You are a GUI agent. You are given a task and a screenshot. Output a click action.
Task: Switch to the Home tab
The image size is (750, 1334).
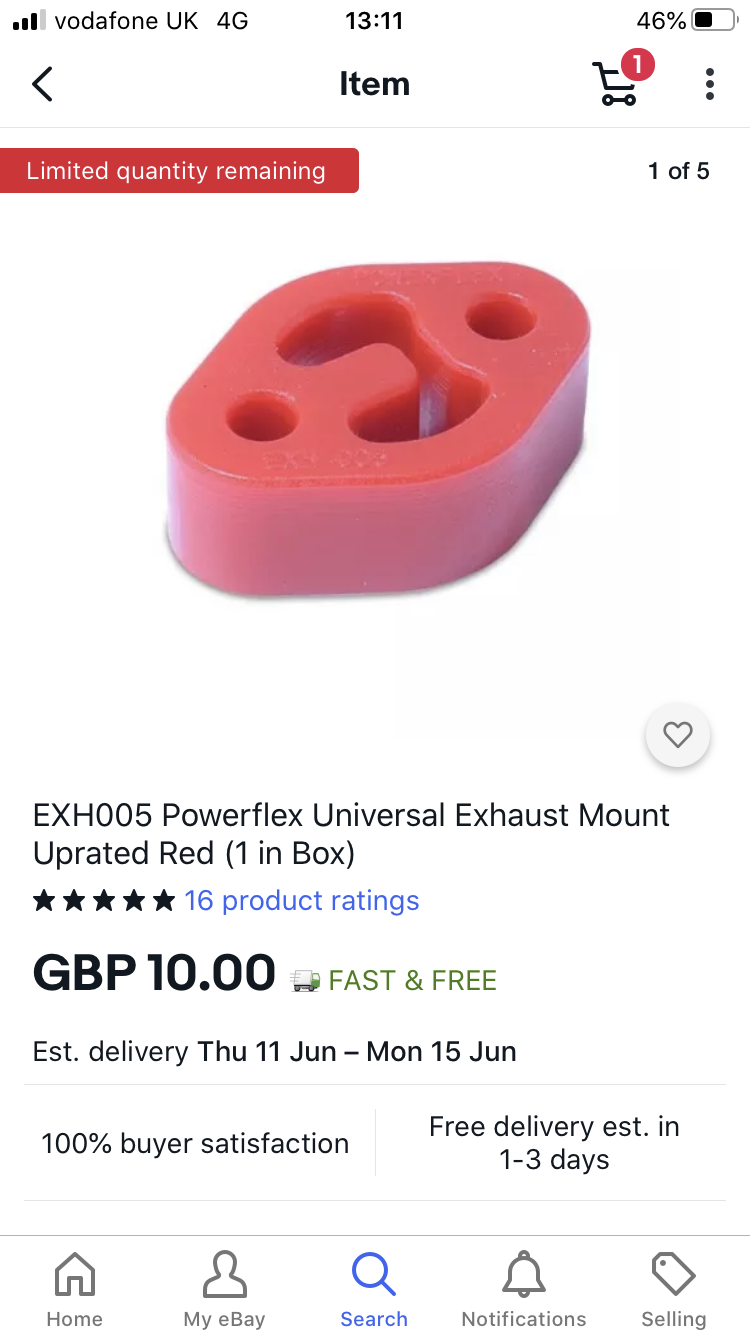75,1290
